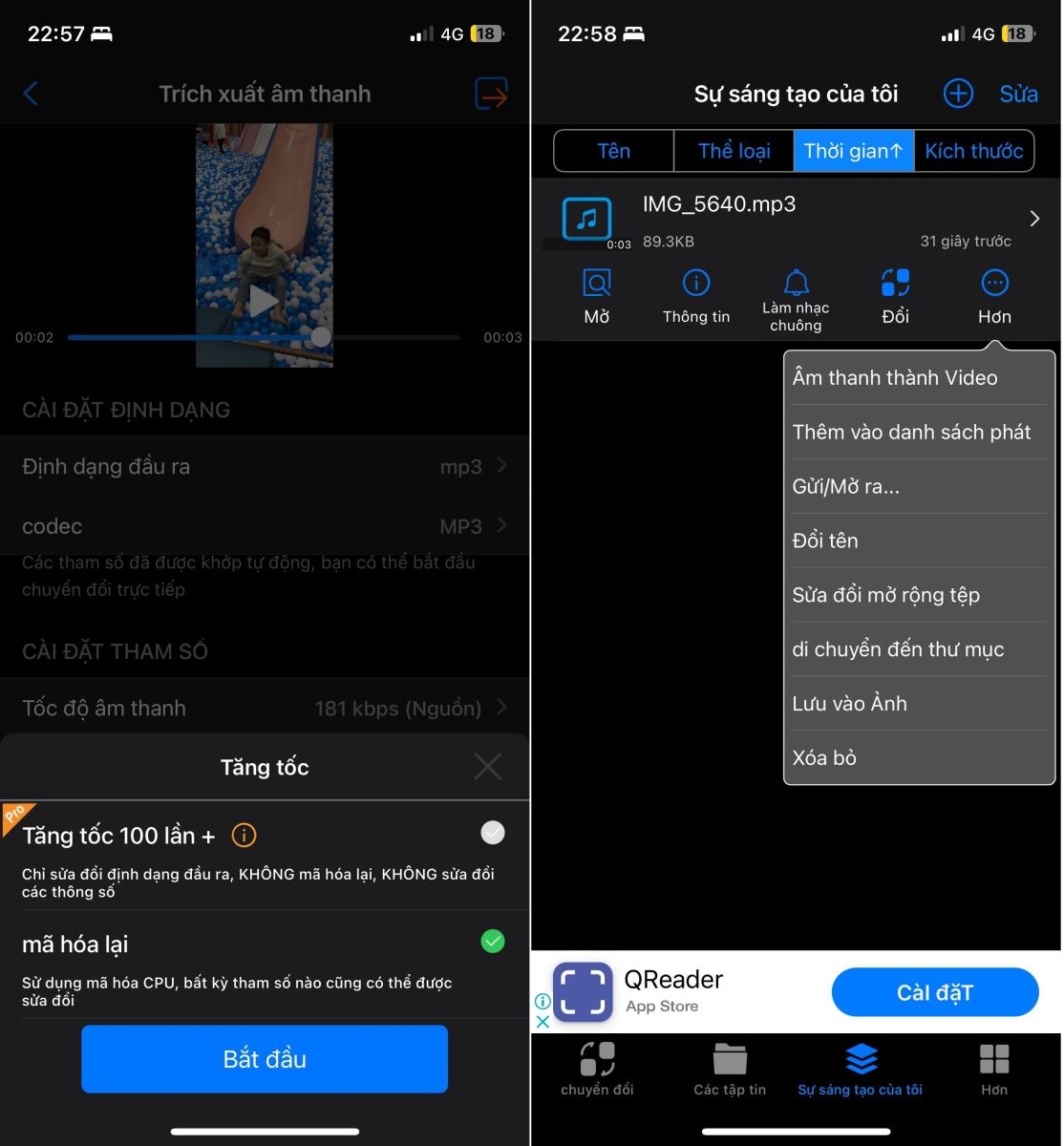Screen dimensions: 1064x1146
Task: Sort the list by Kích thước
Action: coord(973,151)
